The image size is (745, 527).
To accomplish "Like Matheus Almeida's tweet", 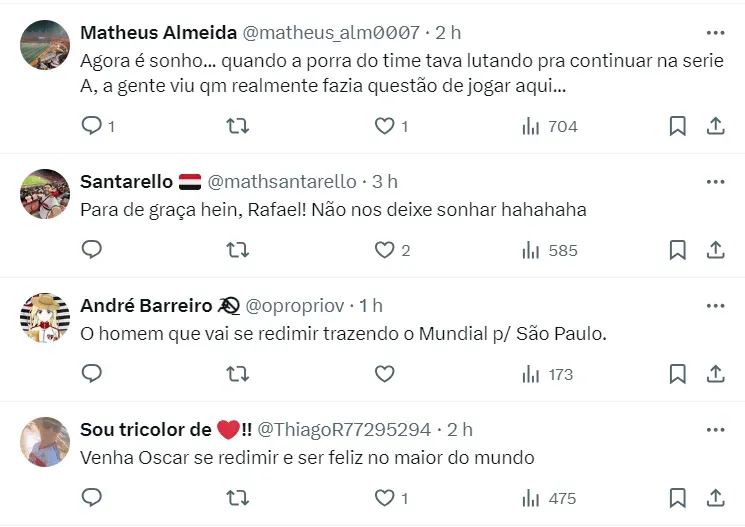I will pyautogui.click(x=384, y=126).
